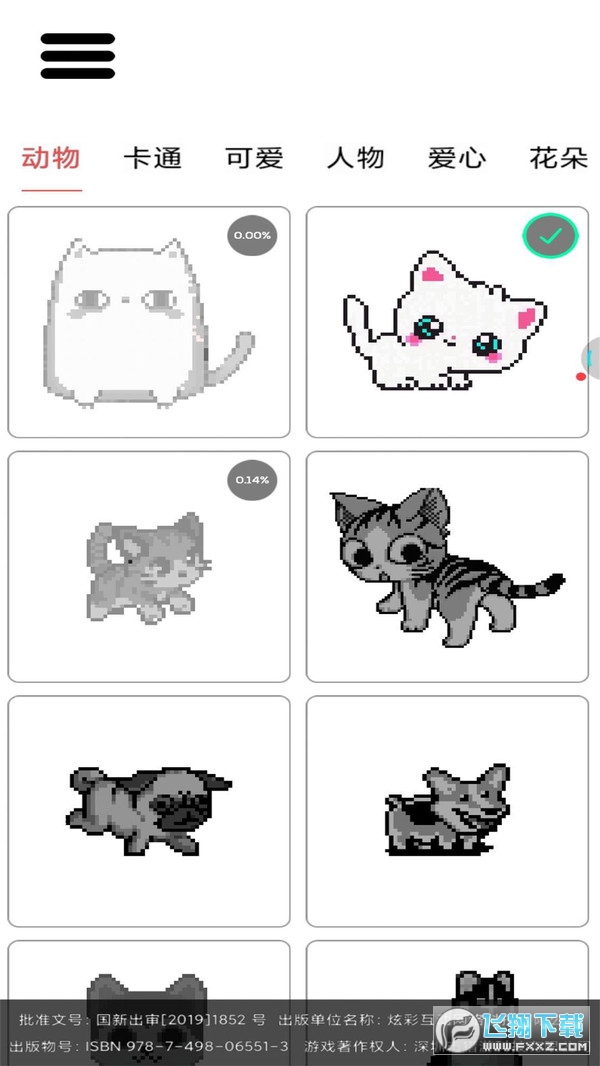The height and width of the screenshot is (1066, 600).
Task: Open the completed white kitten picture
Action: click(447, 322)
